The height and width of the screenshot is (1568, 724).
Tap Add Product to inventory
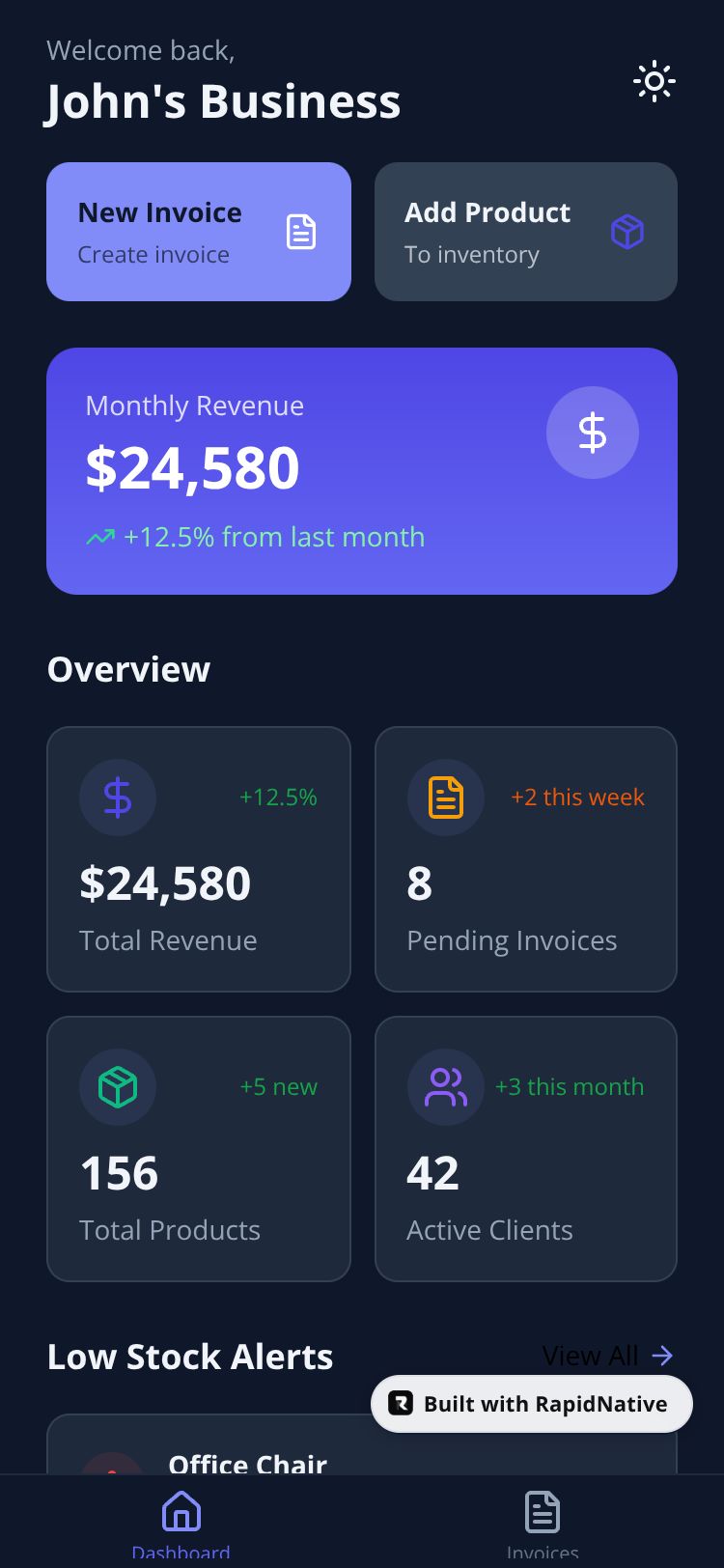[526, 232]
